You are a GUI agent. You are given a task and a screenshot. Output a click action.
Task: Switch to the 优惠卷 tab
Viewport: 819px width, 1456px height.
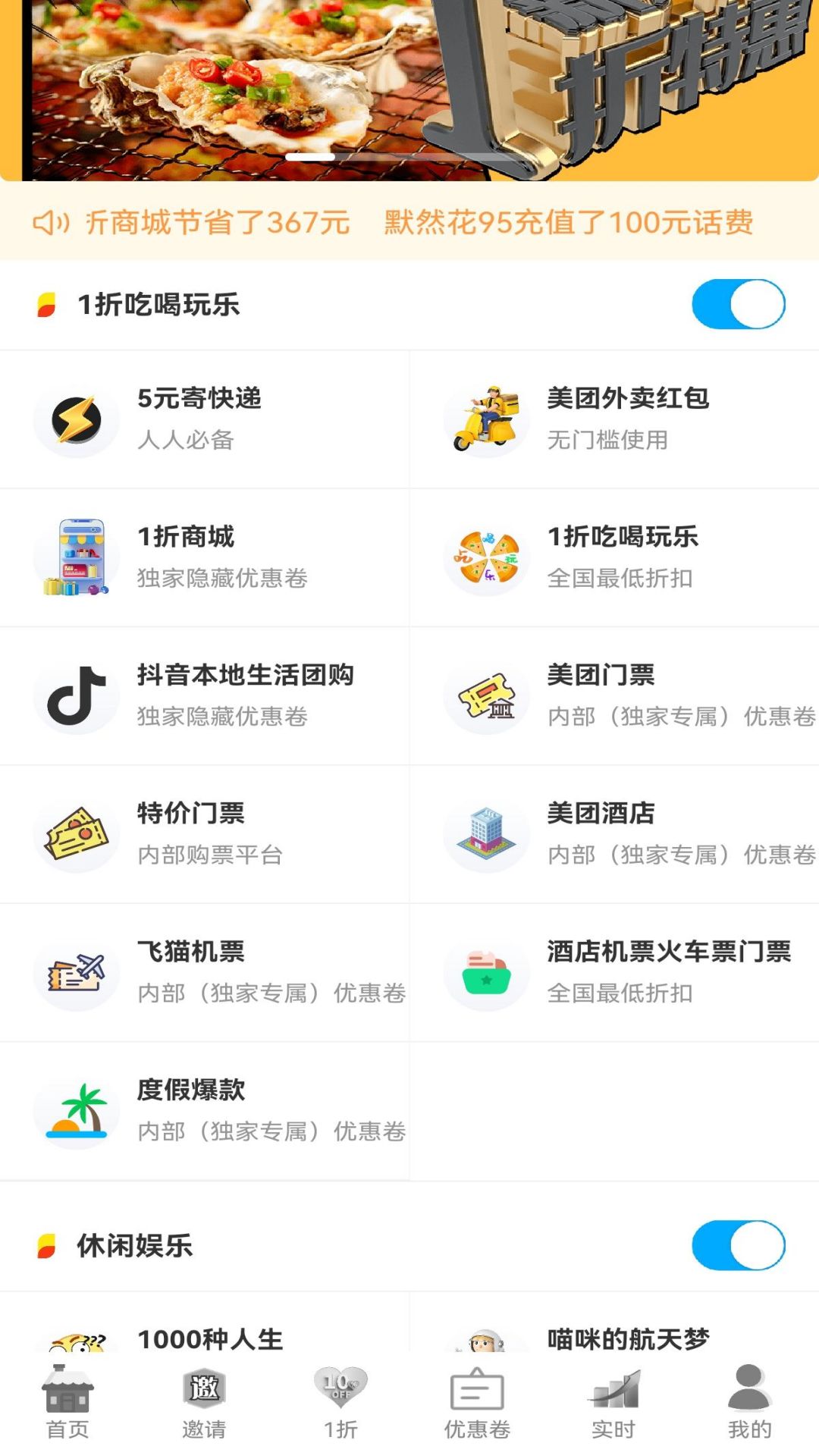point(477,1403)
